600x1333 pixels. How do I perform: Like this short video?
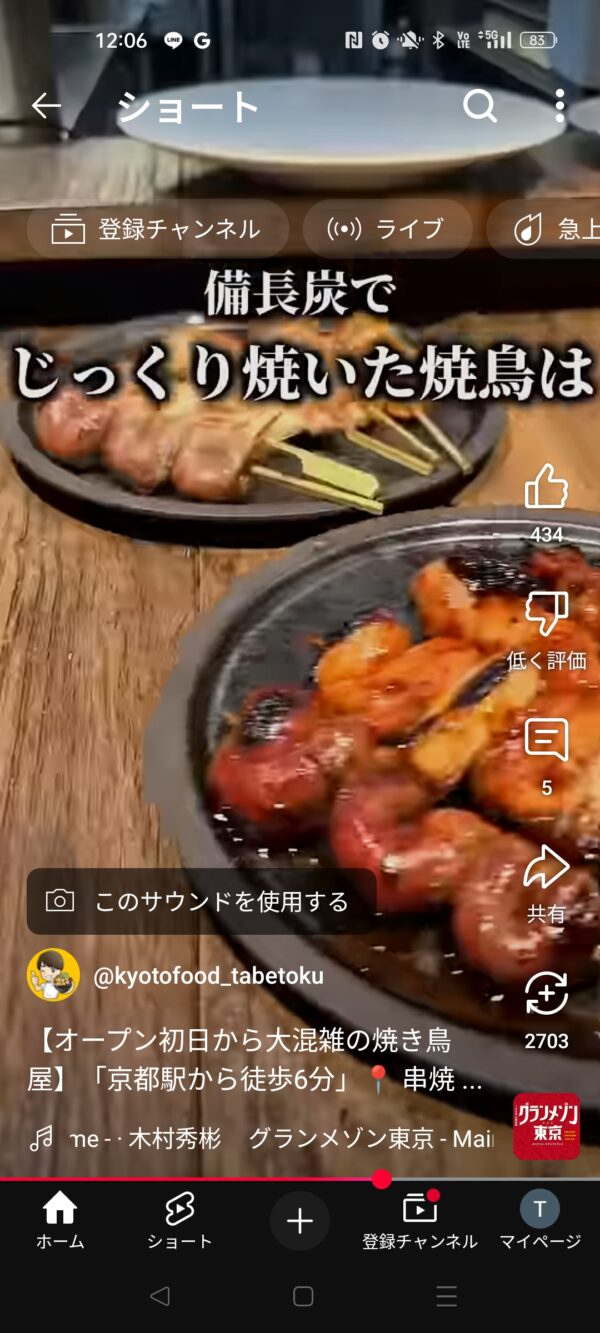(x=546, y=488)
